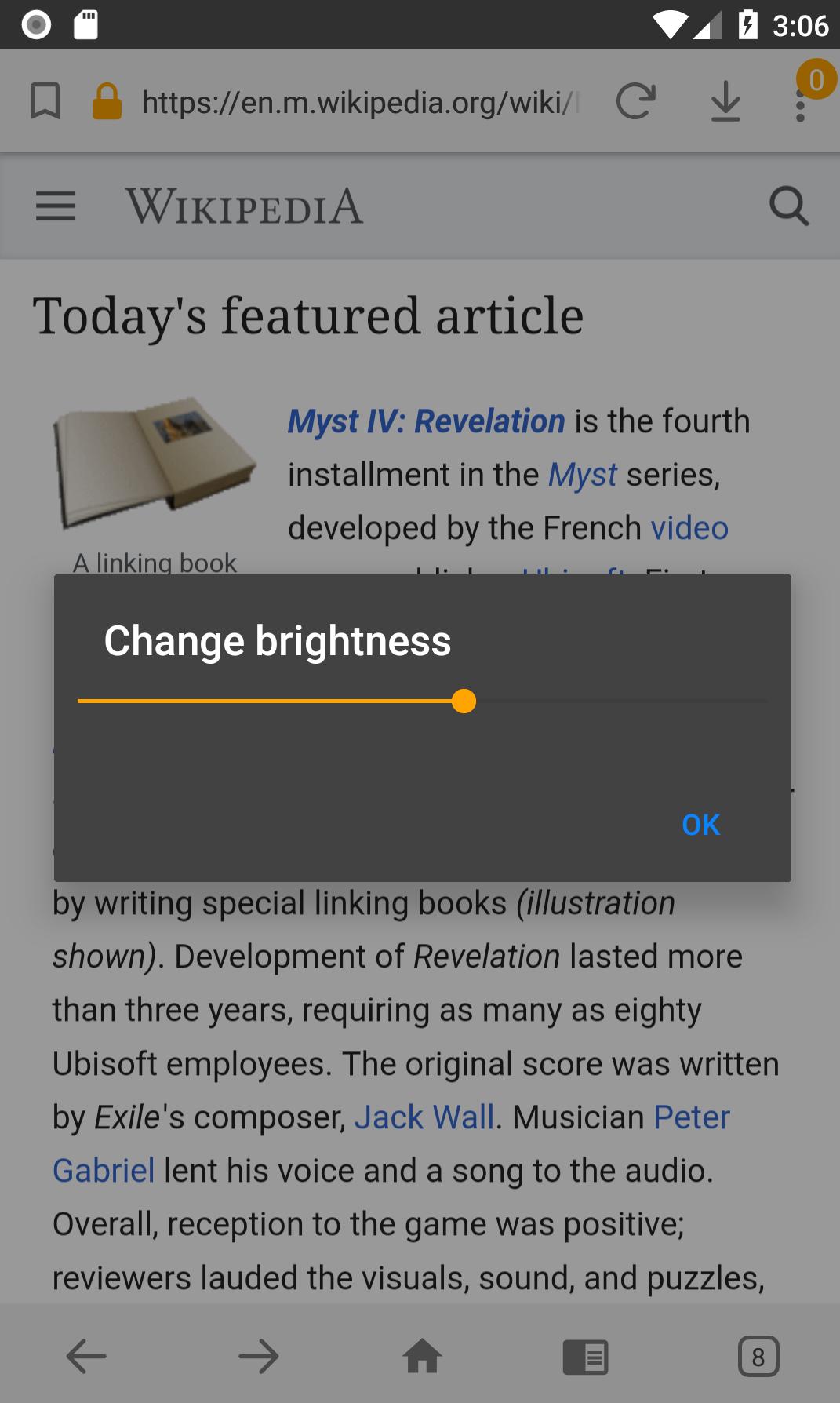Image resolution: width=840 pixels, height=1403 pixels.
Task: Reload the Wikipedia page
Action: click(x=635, y=102)
